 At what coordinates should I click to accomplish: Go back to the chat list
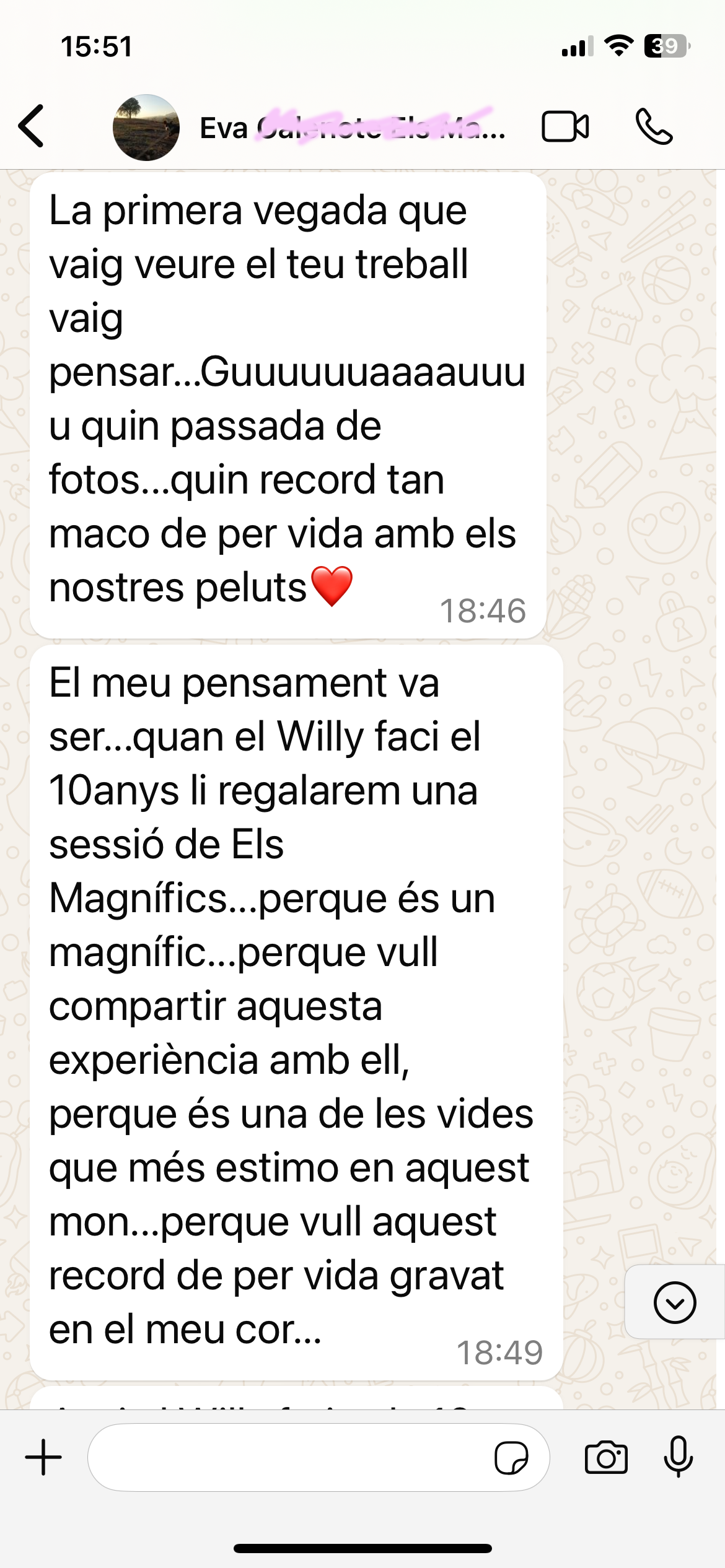[x=32, y=126]
